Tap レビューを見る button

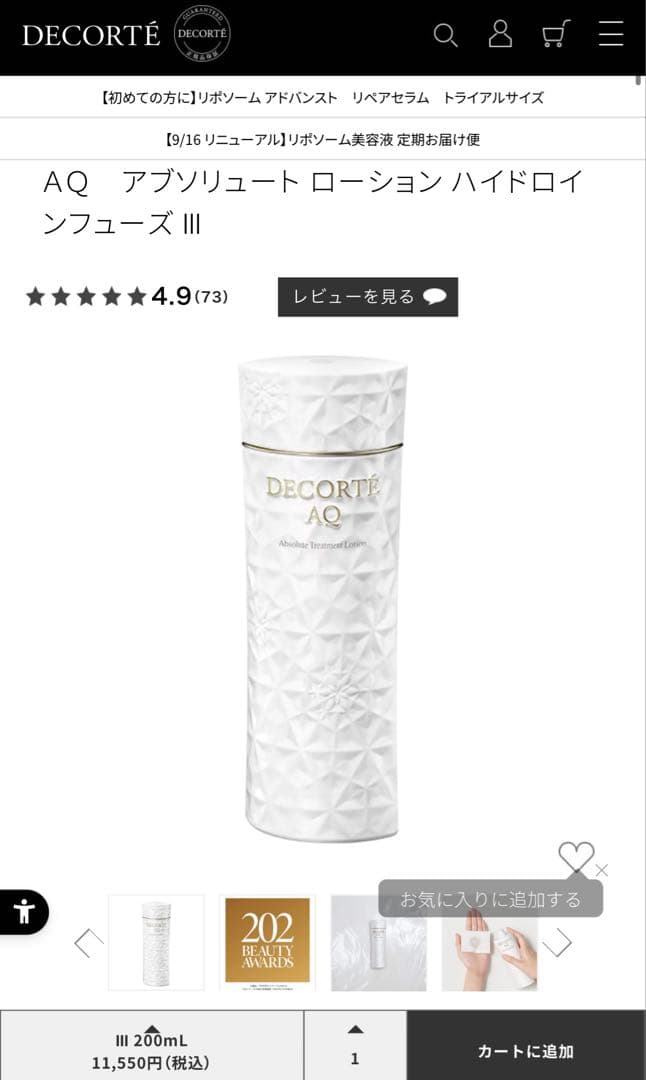coord(367,297)
